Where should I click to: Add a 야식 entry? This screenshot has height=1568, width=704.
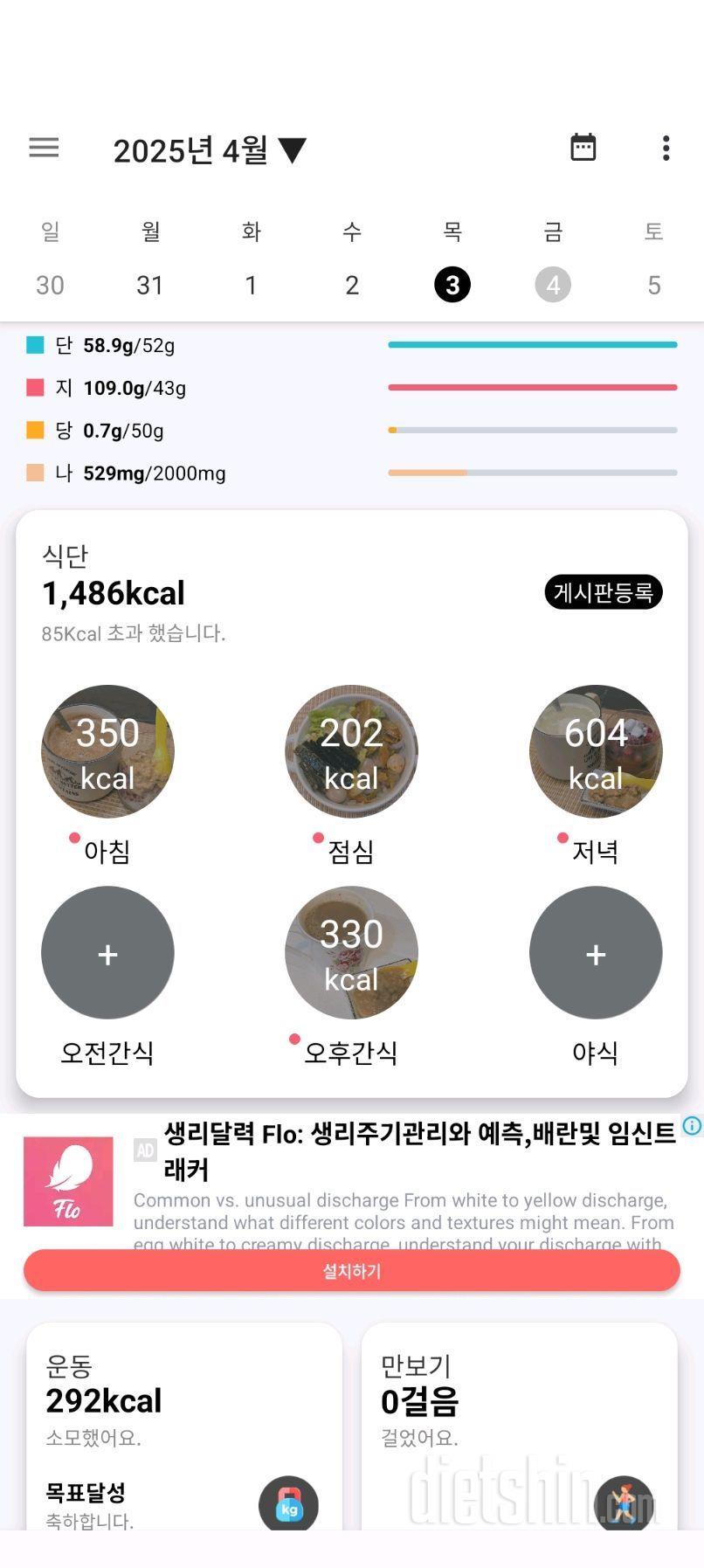pos(596,953)
